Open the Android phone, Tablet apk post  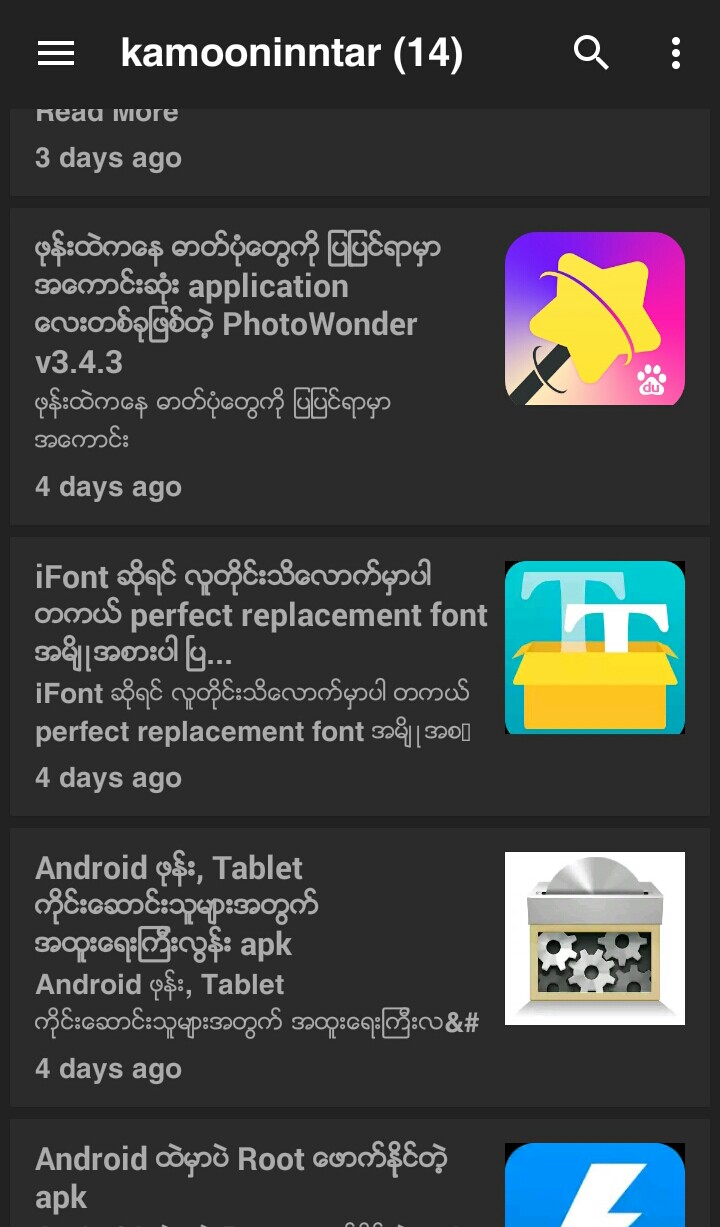point(360,967)
